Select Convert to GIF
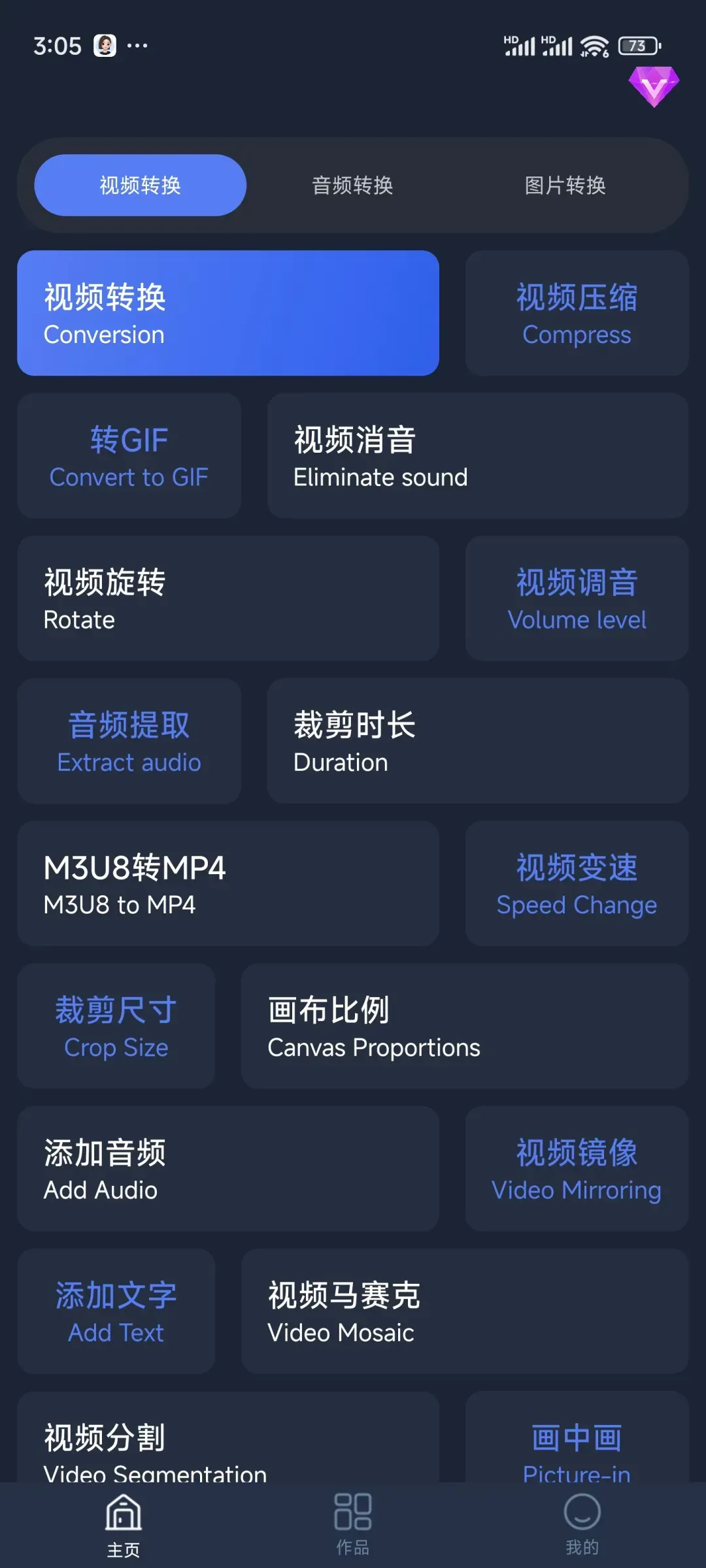 (x=129, y=456)
